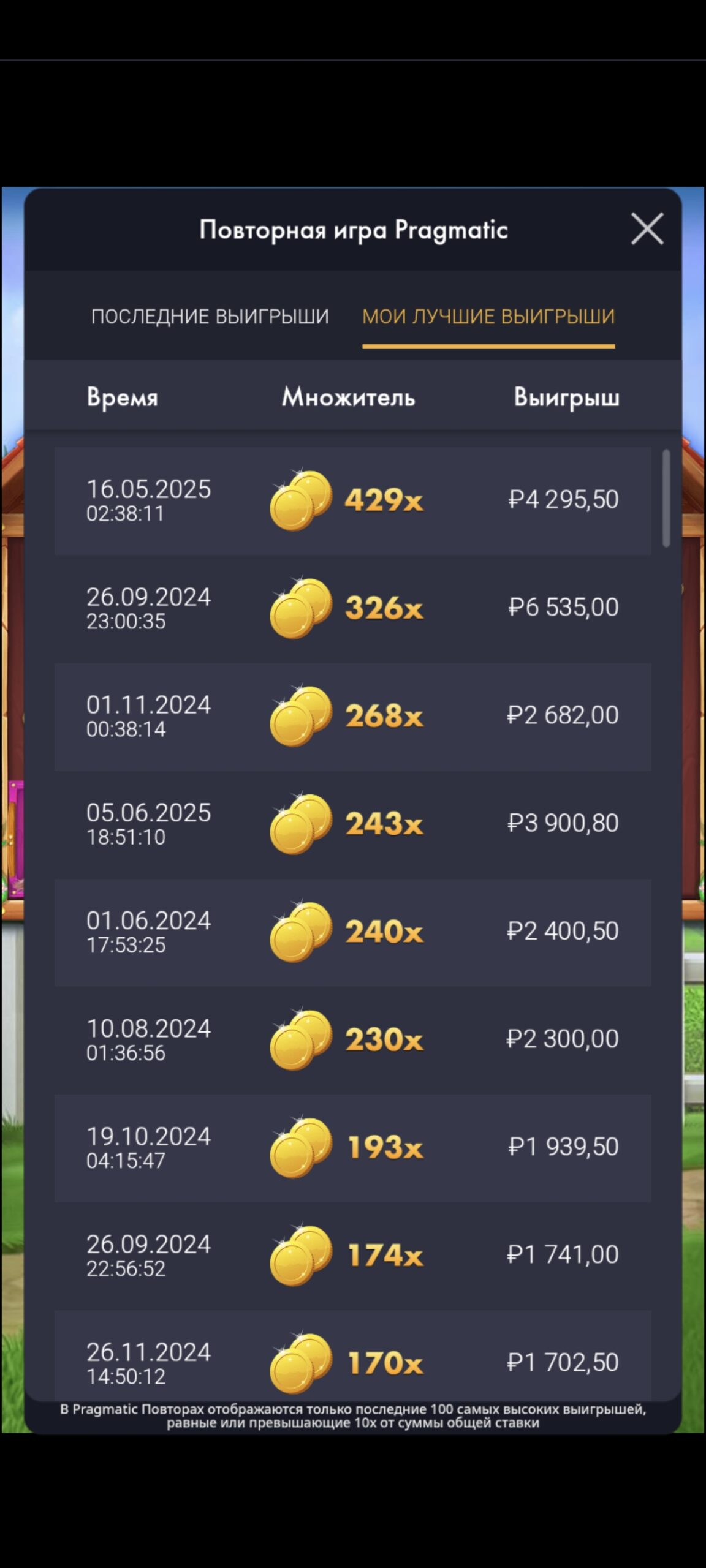
Task: View the 243x win from 05.06.2025
Action: (352, 824)
